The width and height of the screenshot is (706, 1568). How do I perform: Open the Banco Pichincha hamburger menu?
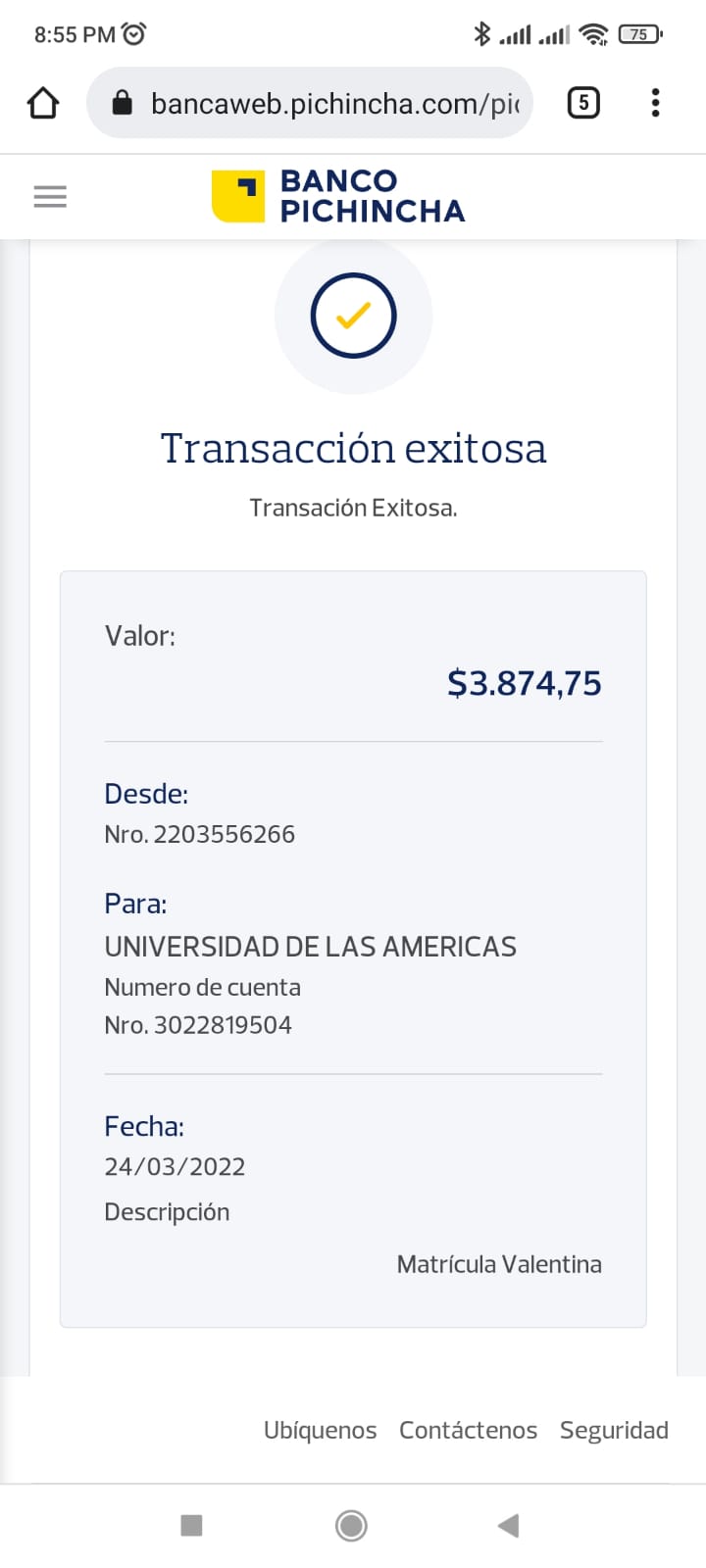(50, 197)
